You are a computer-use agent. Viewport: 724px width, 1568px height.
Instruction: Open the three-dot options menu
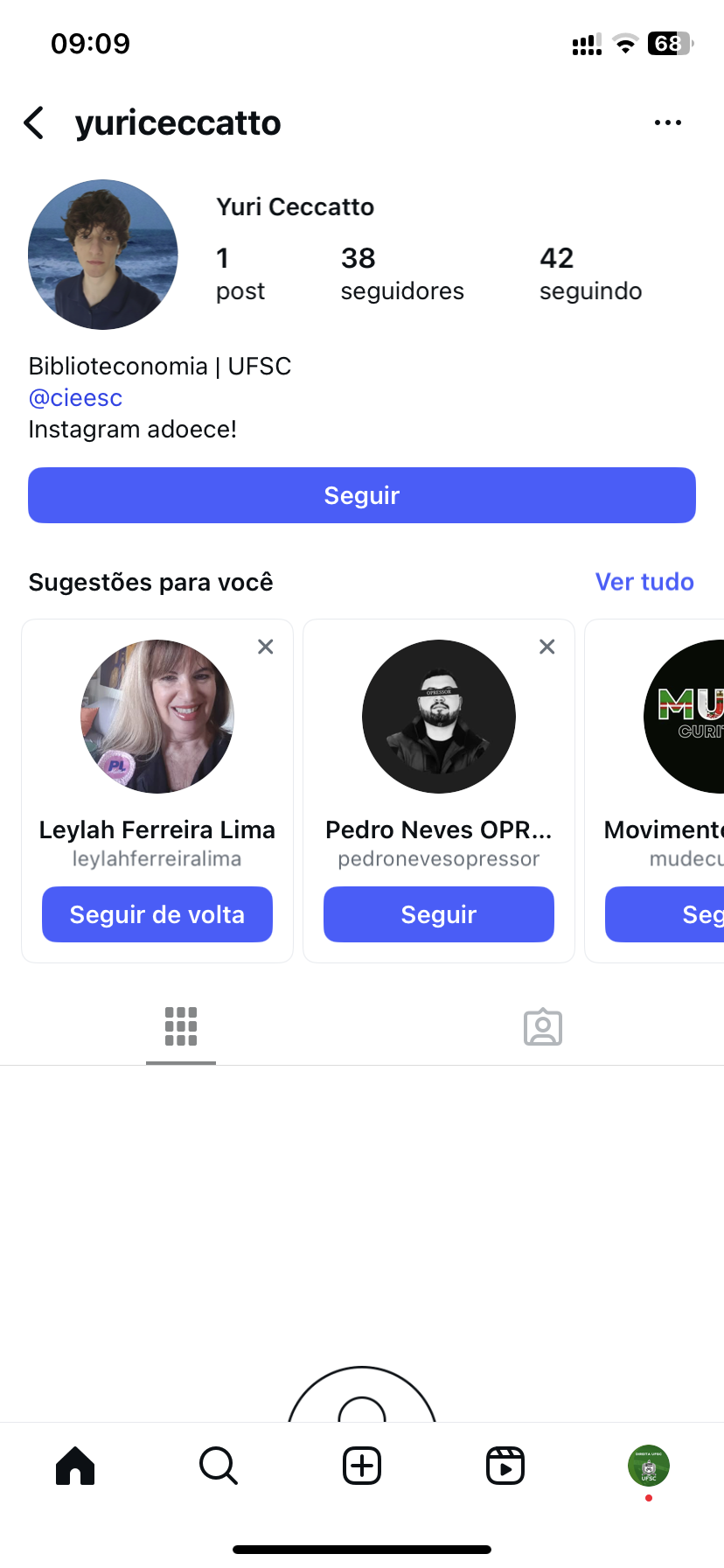(x=667, y=123)
